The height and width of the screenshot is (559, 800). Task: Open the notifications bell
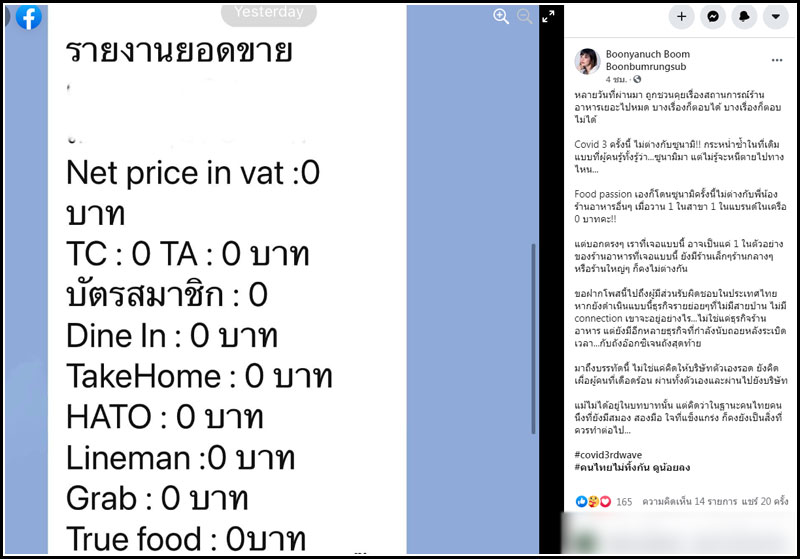744,17
